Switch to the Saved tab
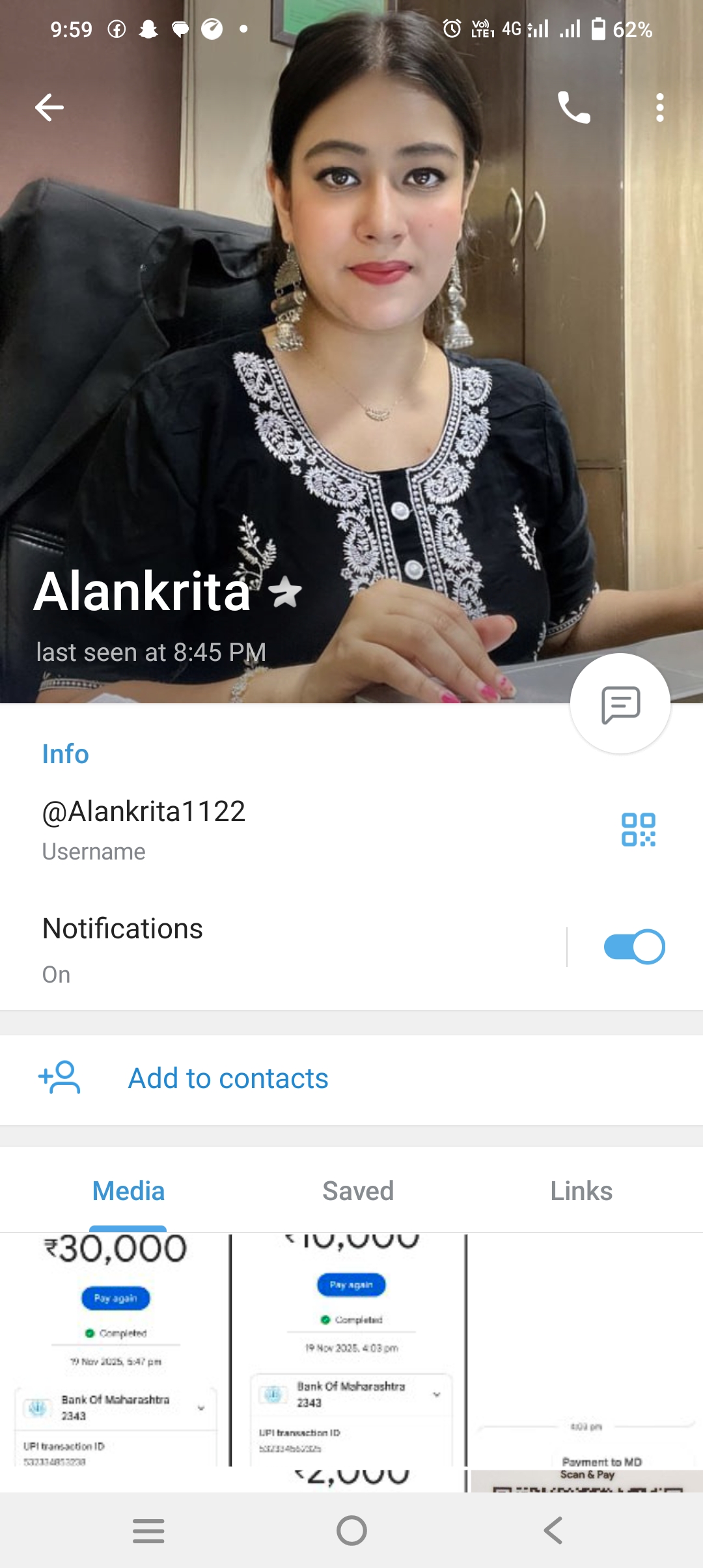Viewport: 703px width, 1568px height. point(358,1191)
